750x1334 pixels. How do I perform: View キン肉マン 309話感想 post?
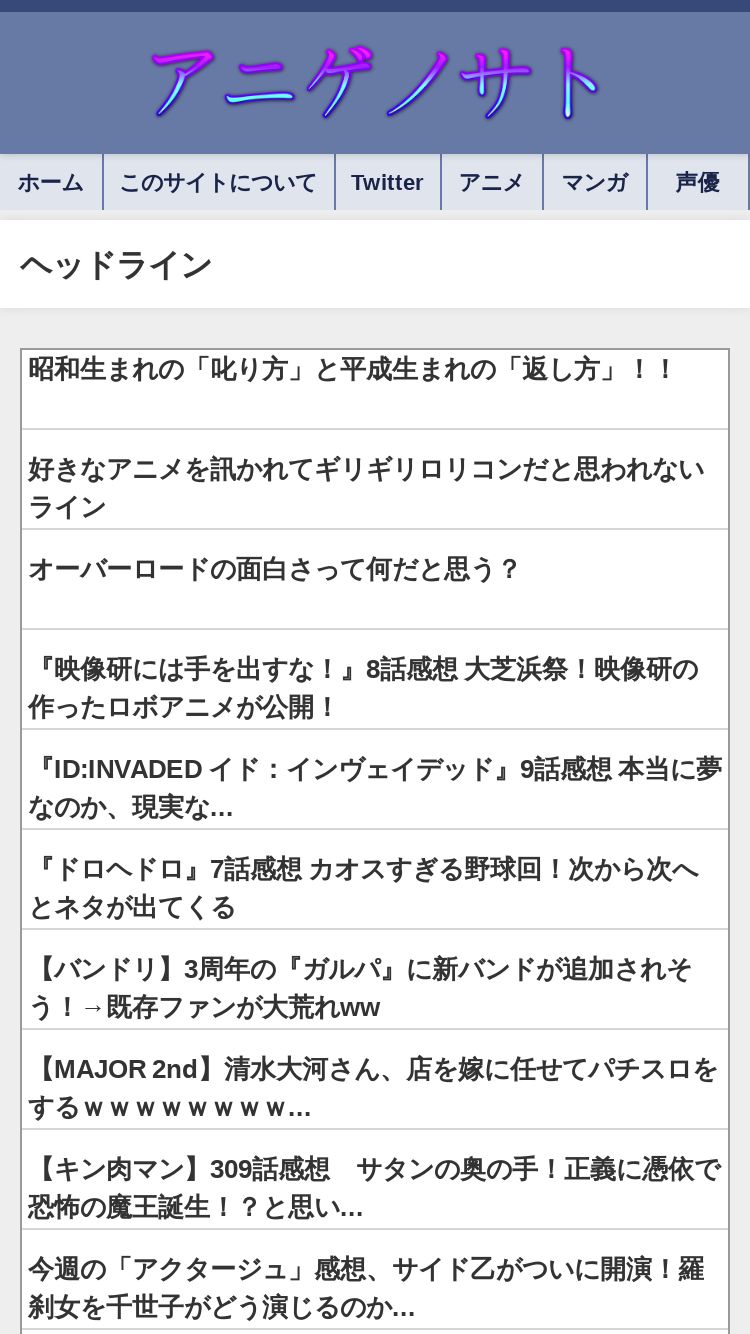point(375,1179)
